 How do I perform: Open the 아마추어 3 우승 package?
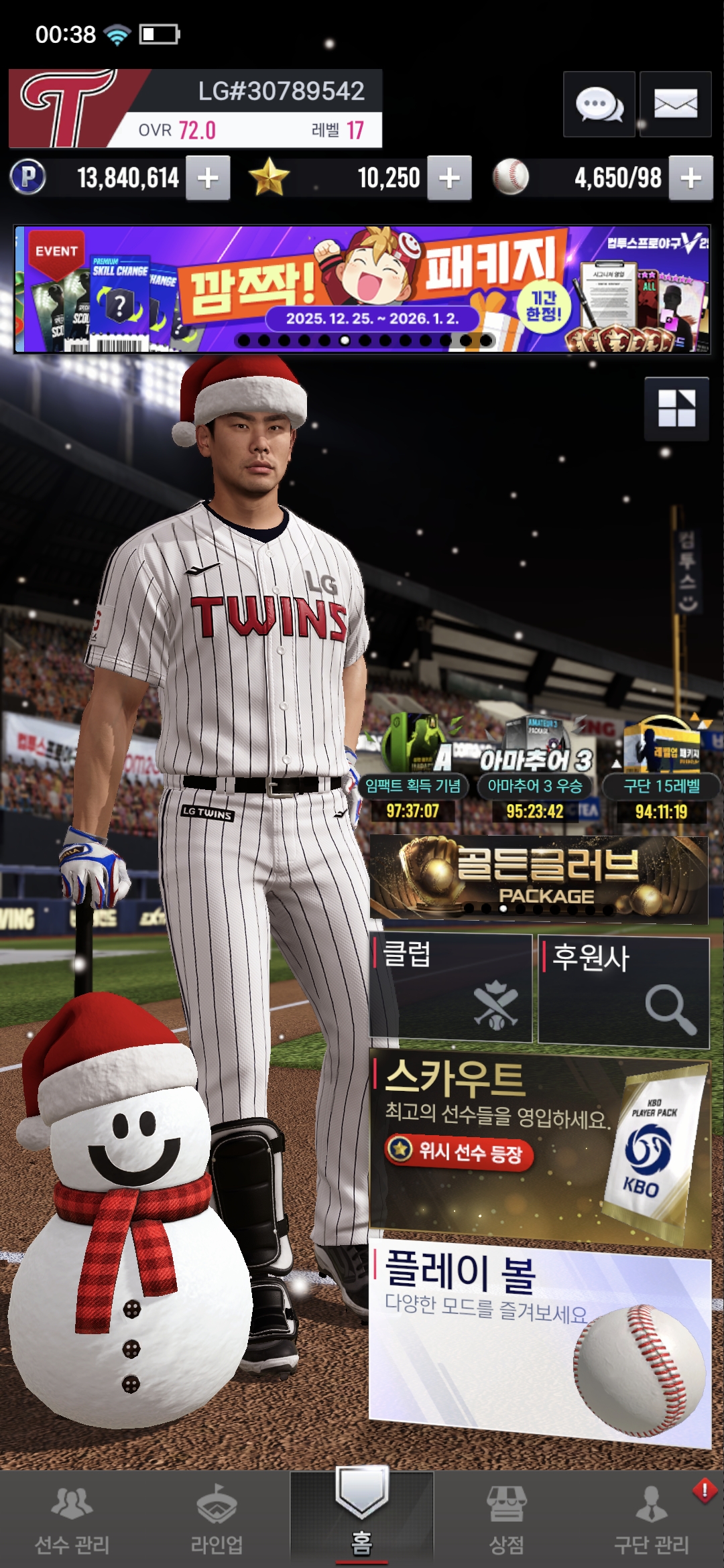pyautogui.click(x=534, y=771)
